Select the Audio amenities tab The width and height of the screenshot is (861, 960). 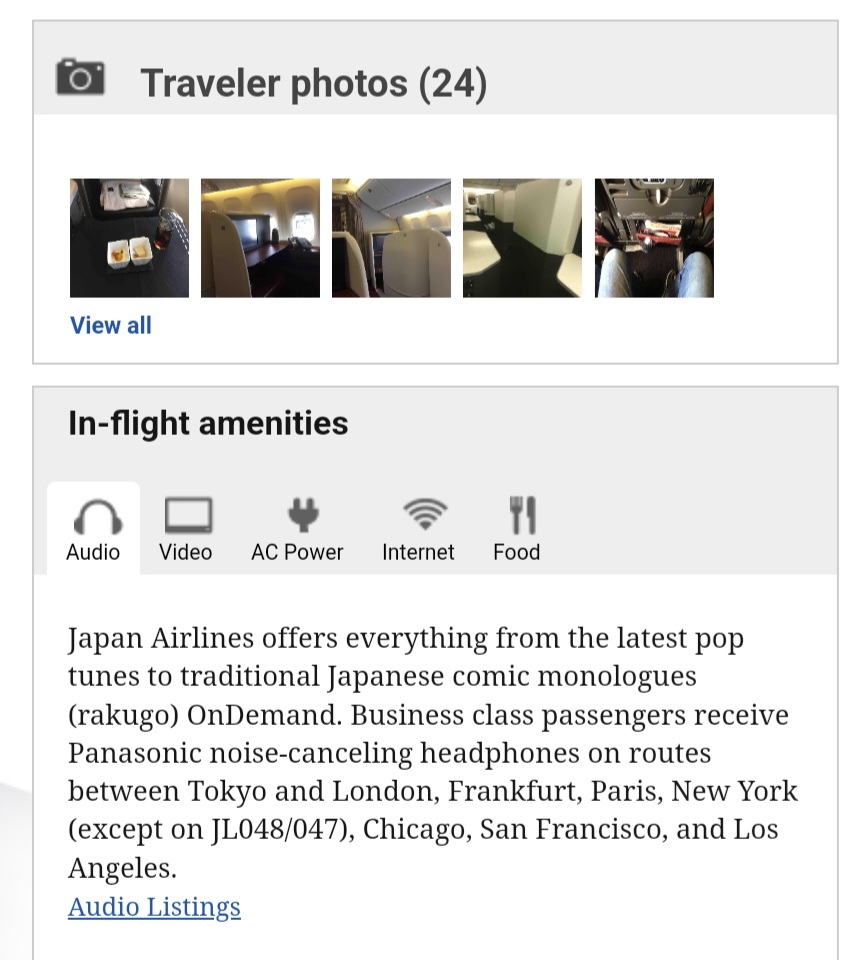coord(93,530)
